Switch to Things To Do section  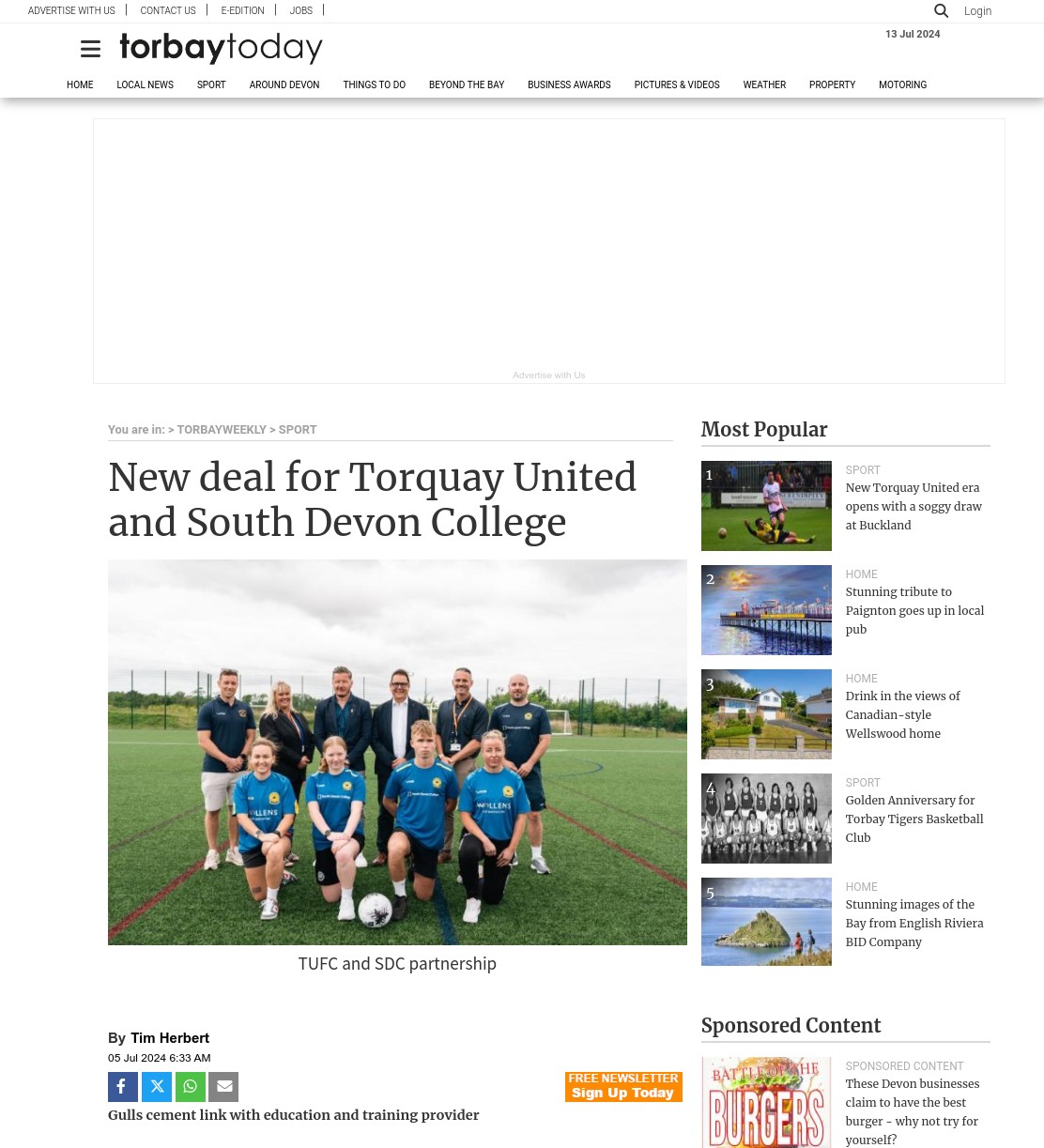[x=374, y=84]
